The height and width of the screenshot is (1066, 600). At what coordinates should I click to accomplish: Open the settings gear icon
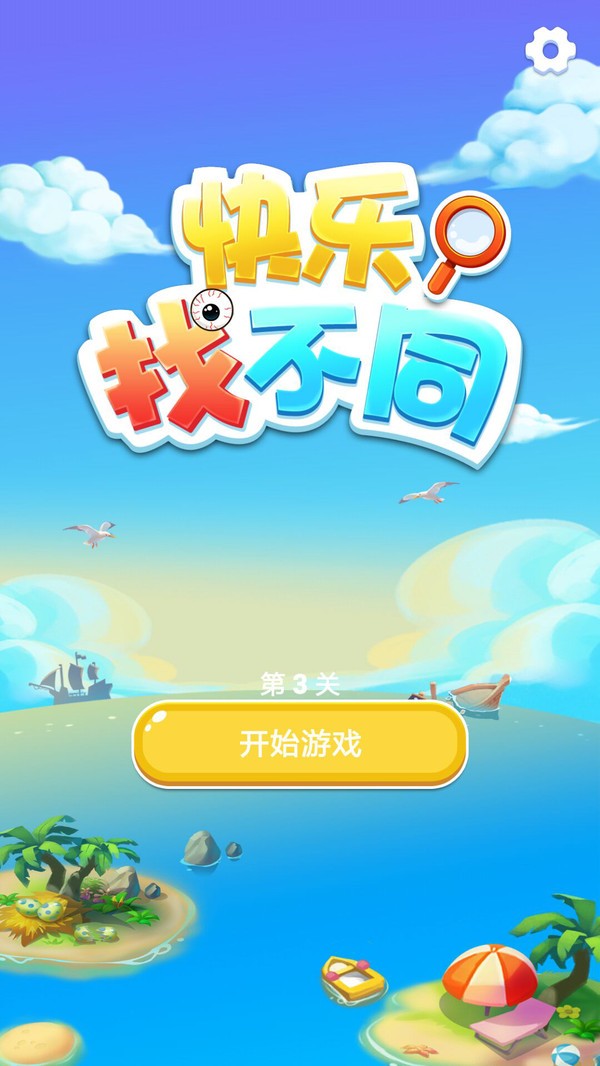pos(550,49)
